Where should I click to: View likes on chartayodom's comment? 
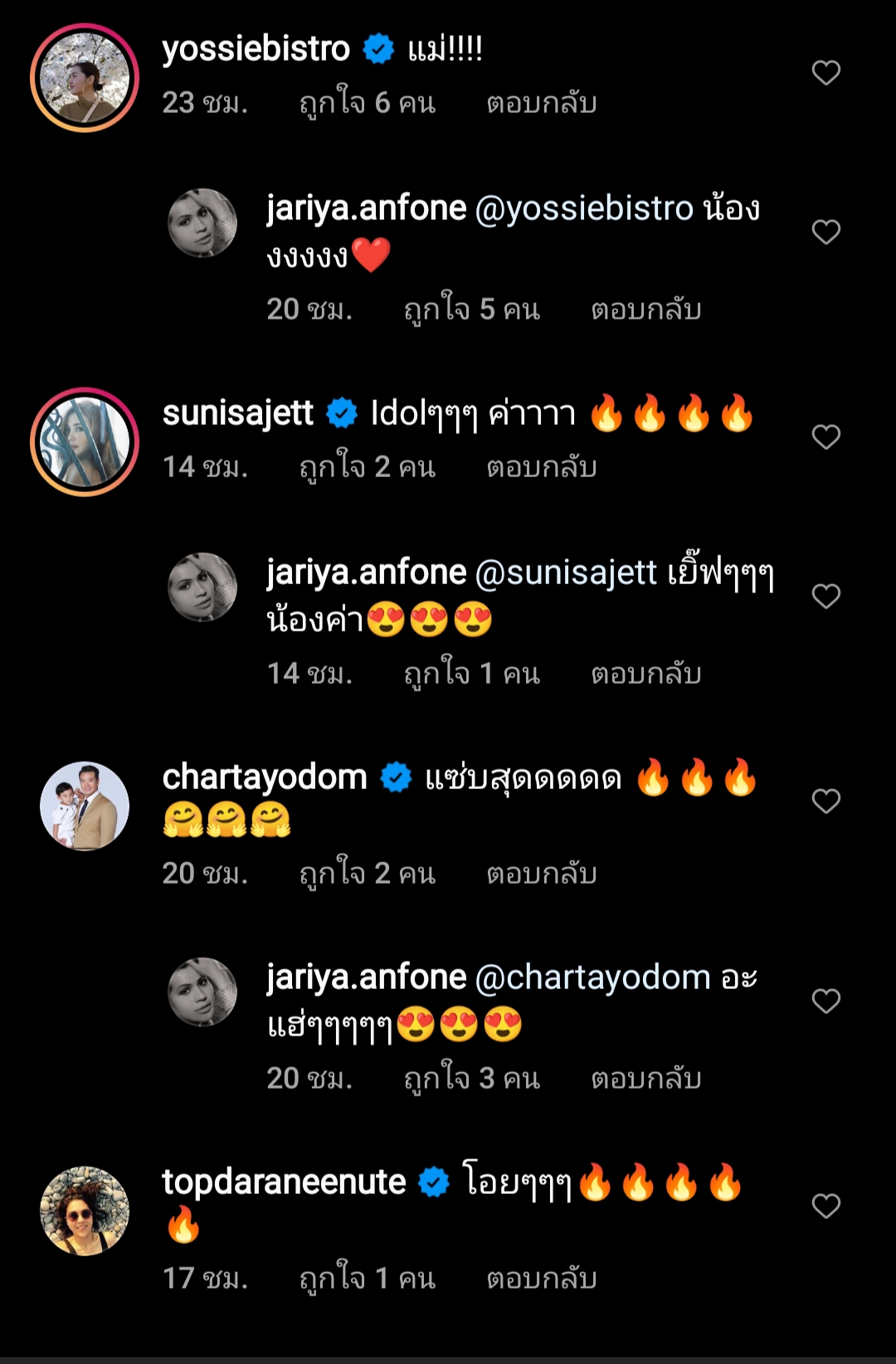[367, 874]
